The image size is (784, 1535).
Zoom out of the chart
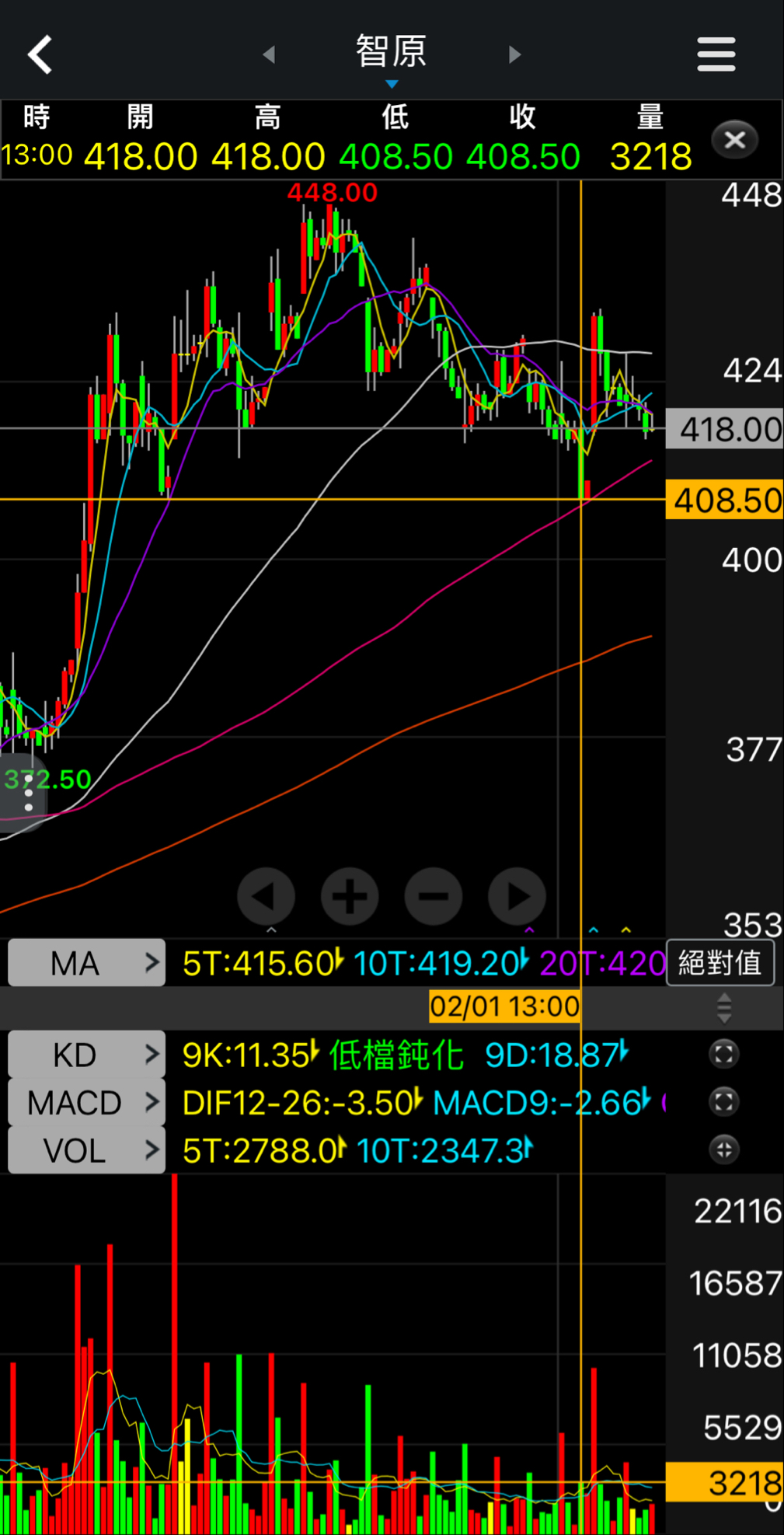pos(434,896)
